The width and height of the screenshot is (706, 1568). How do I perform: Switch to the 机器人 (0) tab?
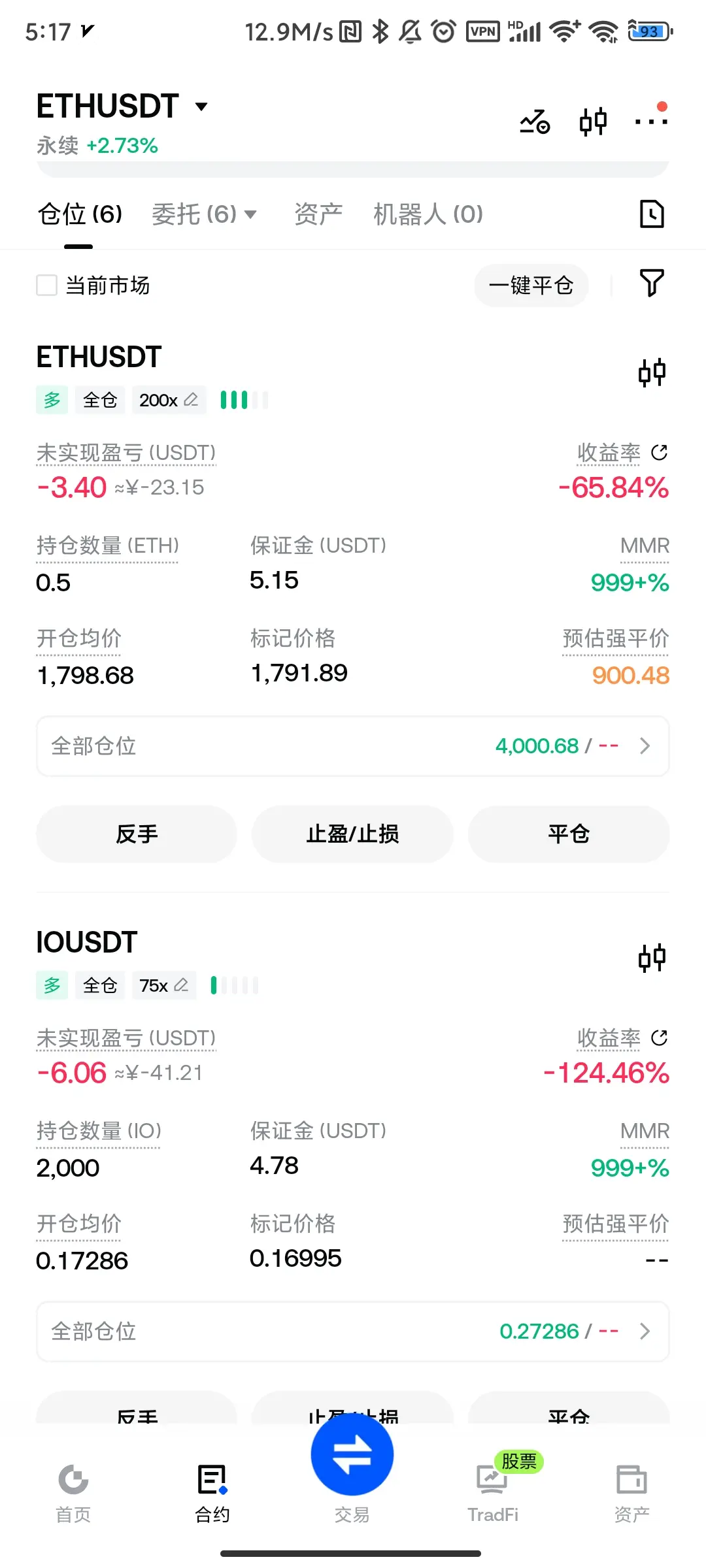(428, 214)
